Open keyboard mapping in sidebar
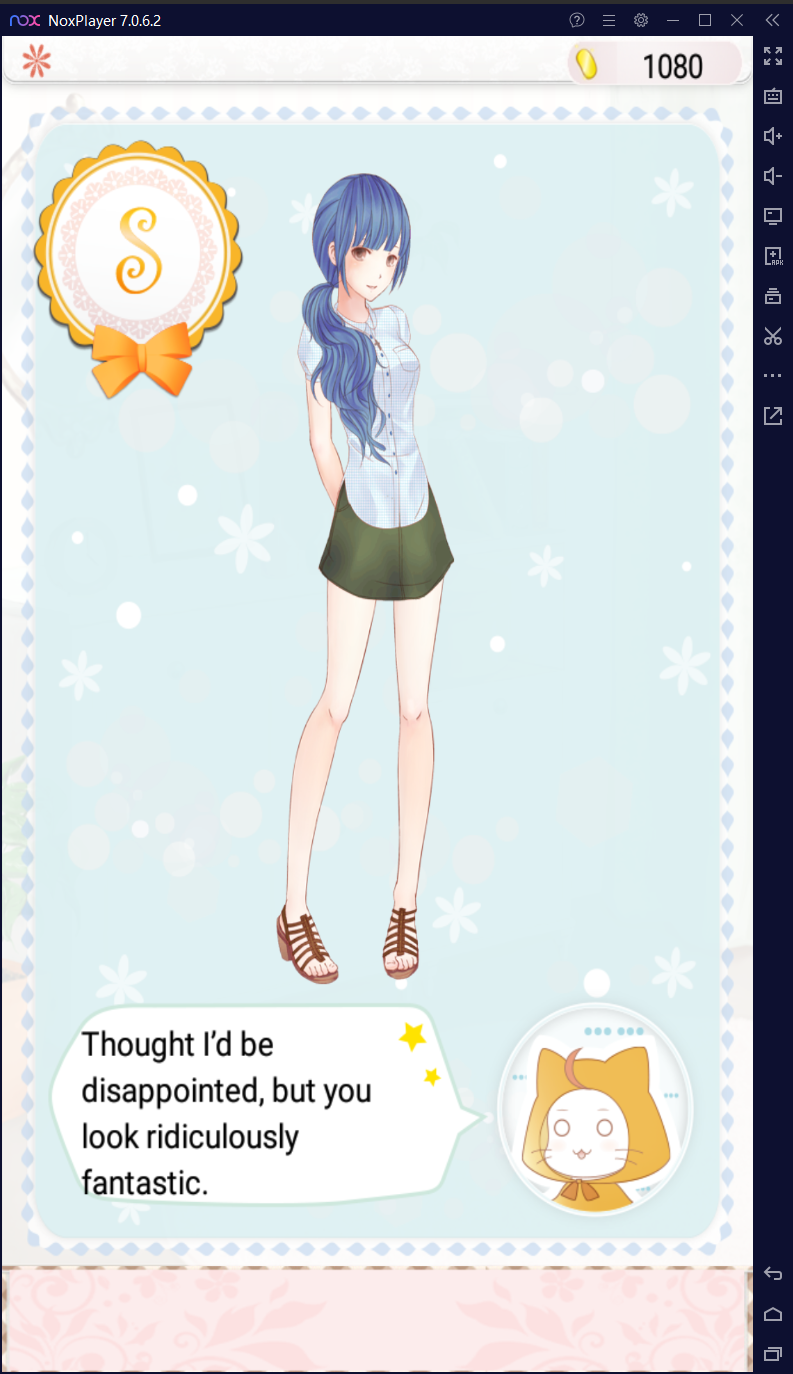Viewport: 793px width, 1374px height. (x=772, y=96)
